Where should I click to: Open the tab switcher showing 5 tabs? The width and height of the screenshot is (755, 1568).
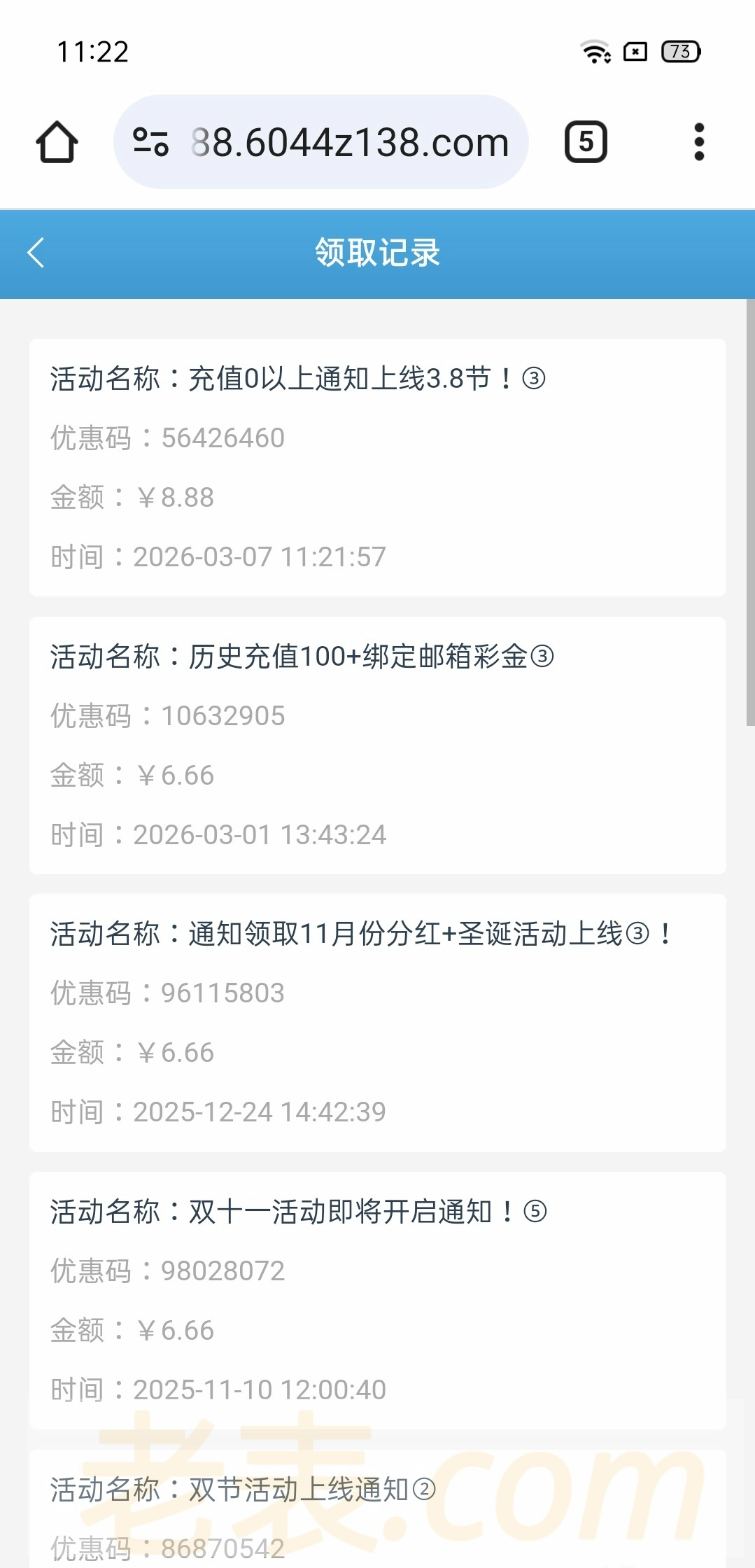(x=586, y=142)
